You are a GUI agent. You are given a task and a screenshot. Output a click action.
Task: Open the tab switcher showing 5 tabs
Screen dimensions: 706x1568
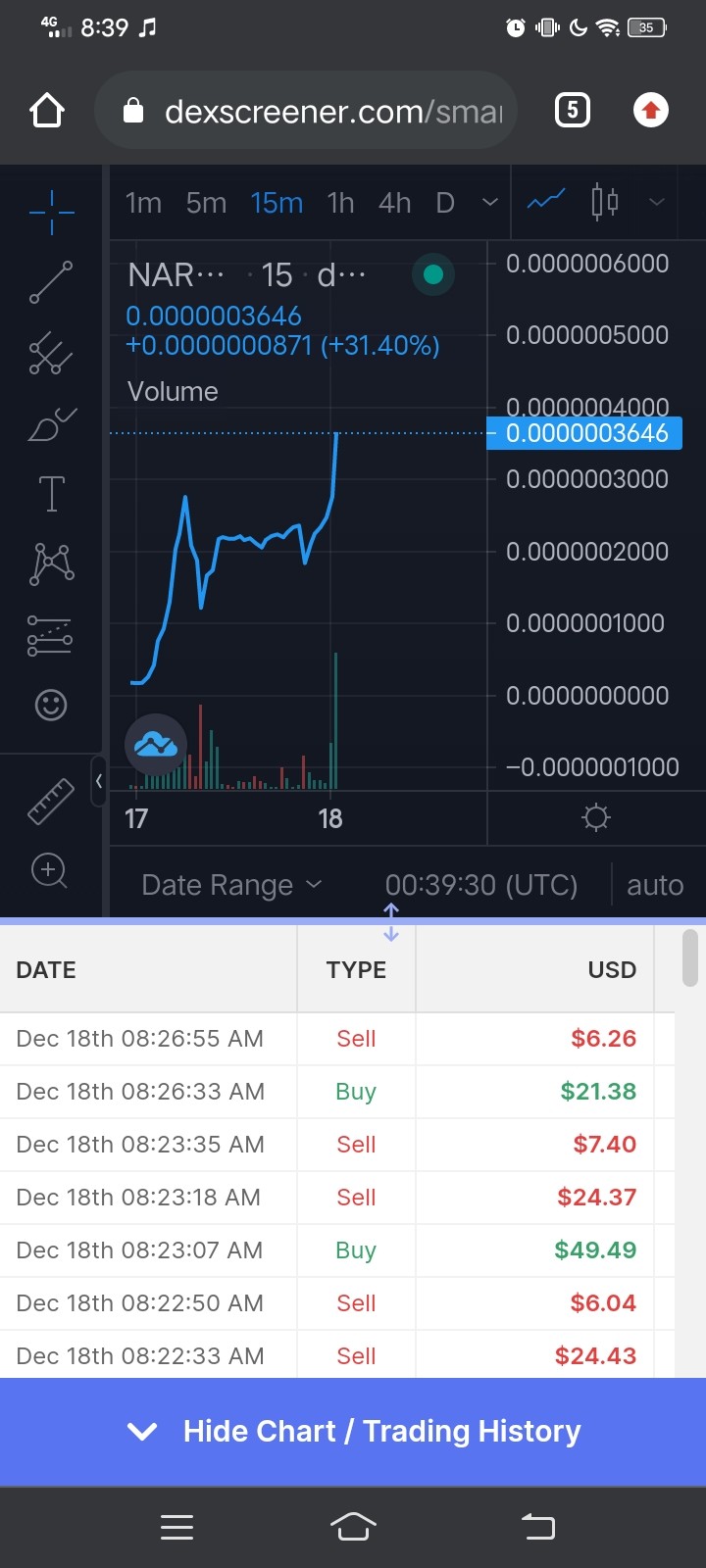point(573,110)
